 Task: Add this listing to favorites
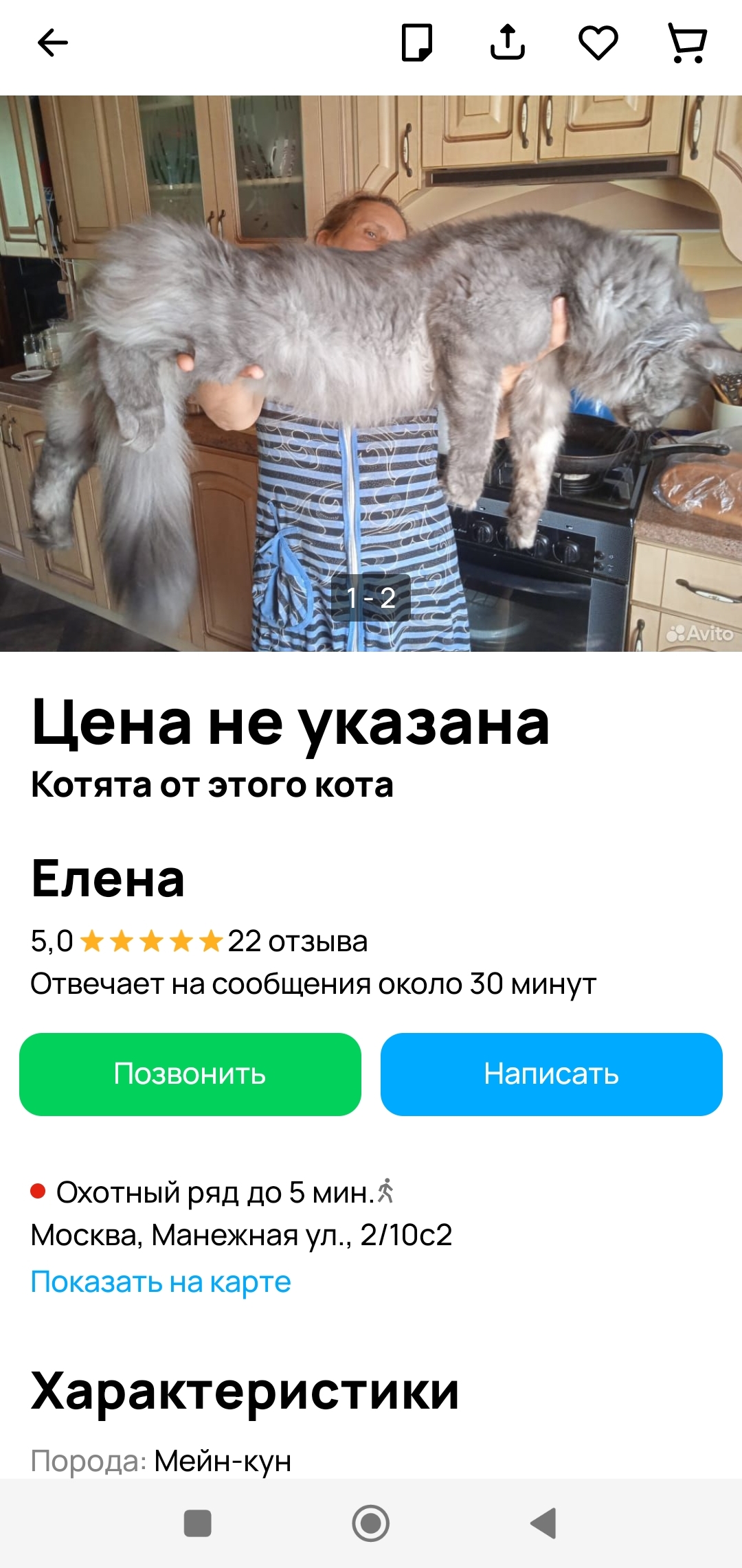598,43
